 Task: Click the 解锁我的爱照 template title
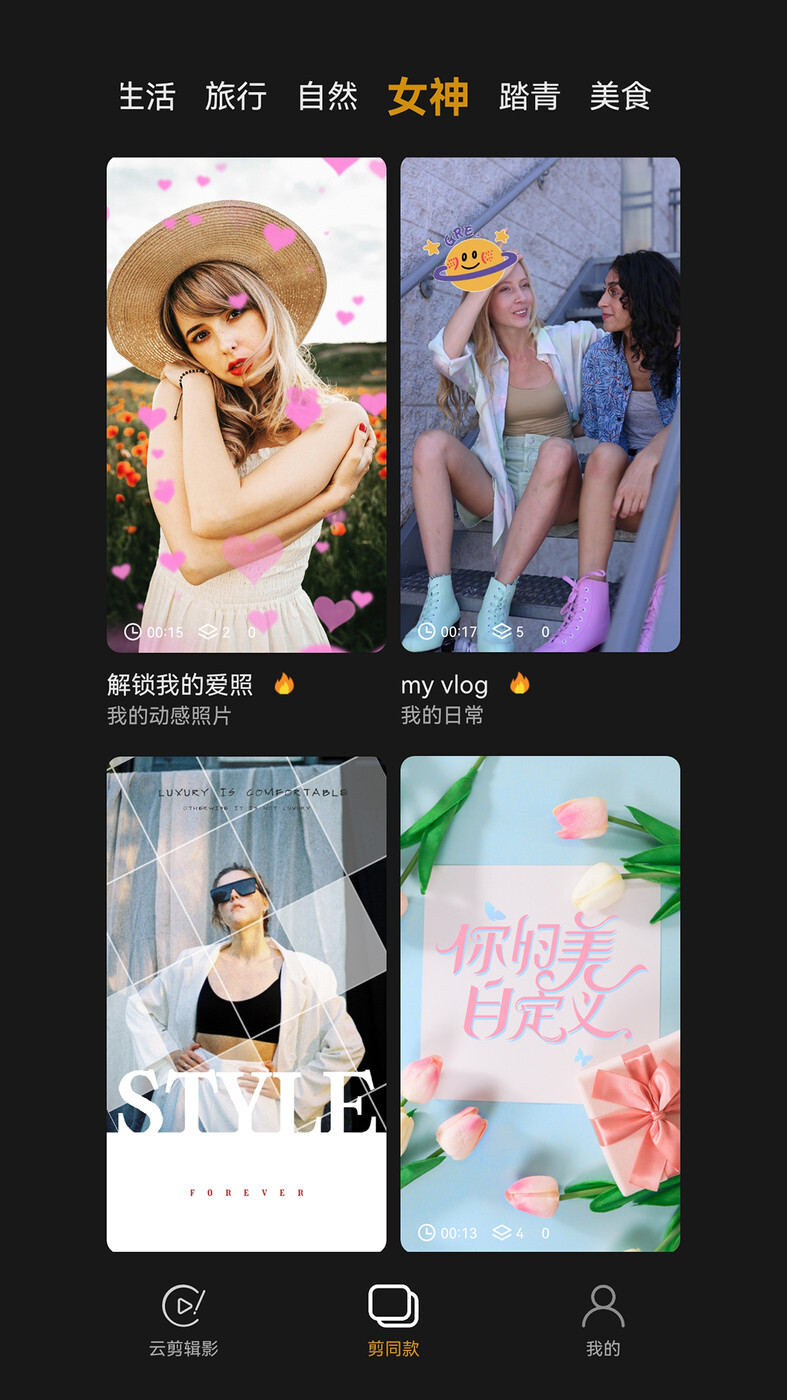tap(182, 686)
